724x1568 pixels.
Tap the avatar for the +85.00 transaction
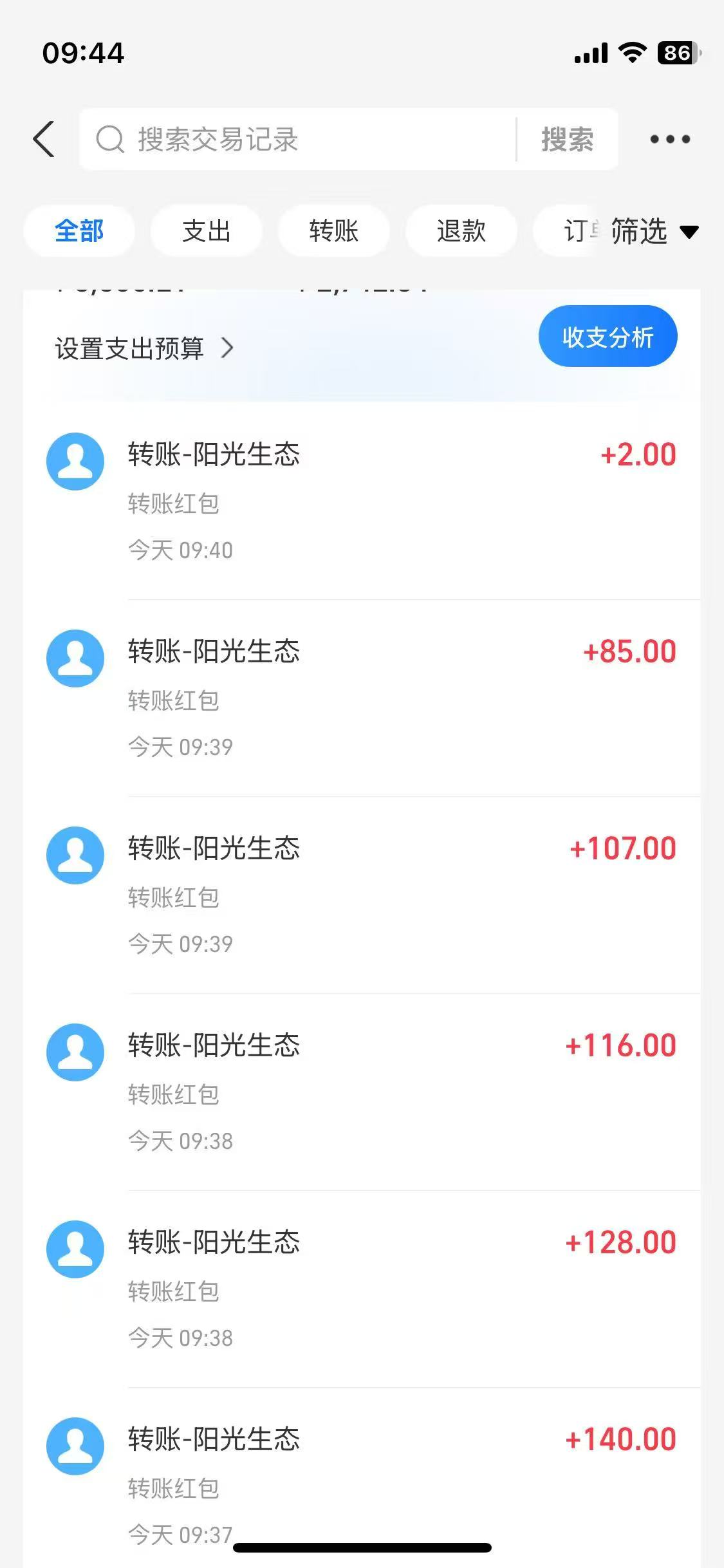pyautogui.click(x=75, y=658)
